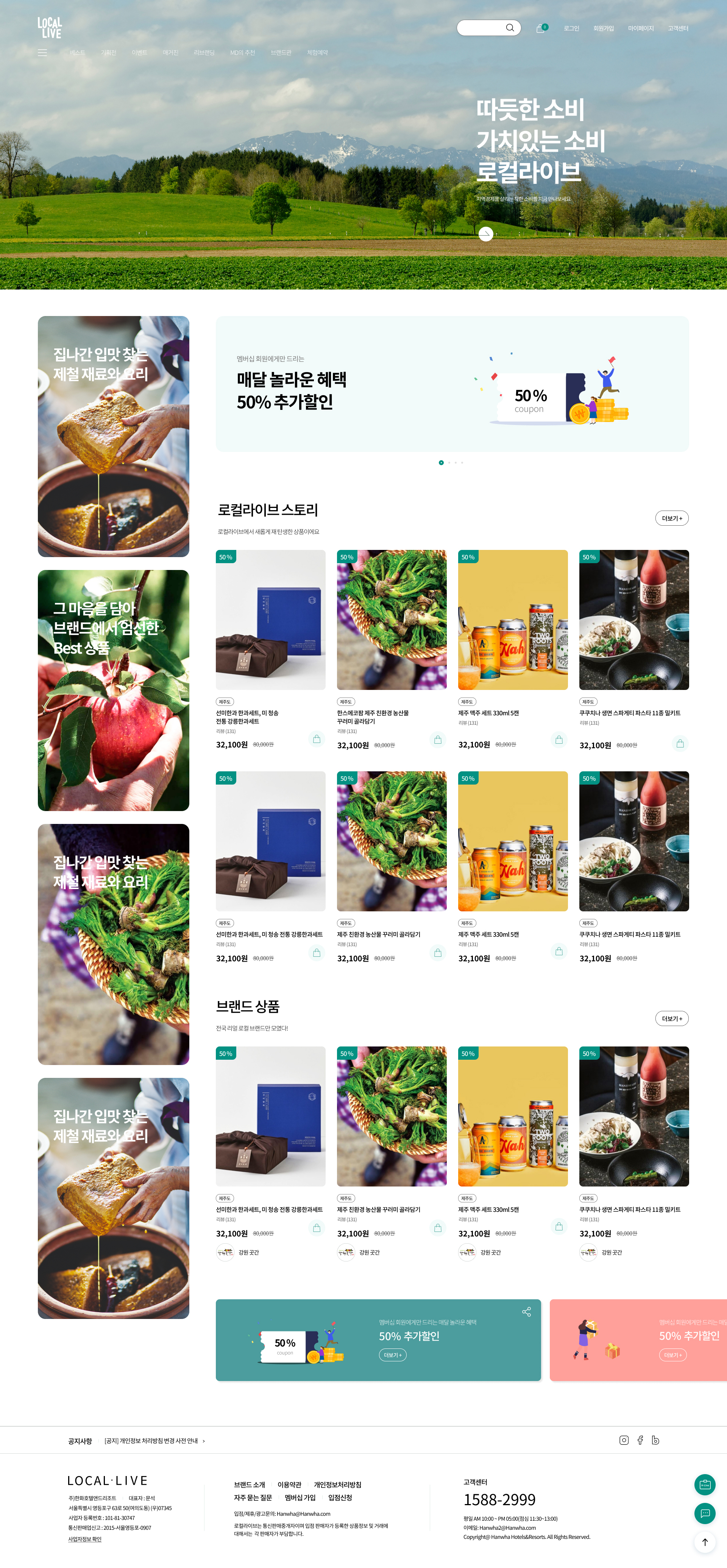
Task: Click the search input field
Action: point(481,28)
